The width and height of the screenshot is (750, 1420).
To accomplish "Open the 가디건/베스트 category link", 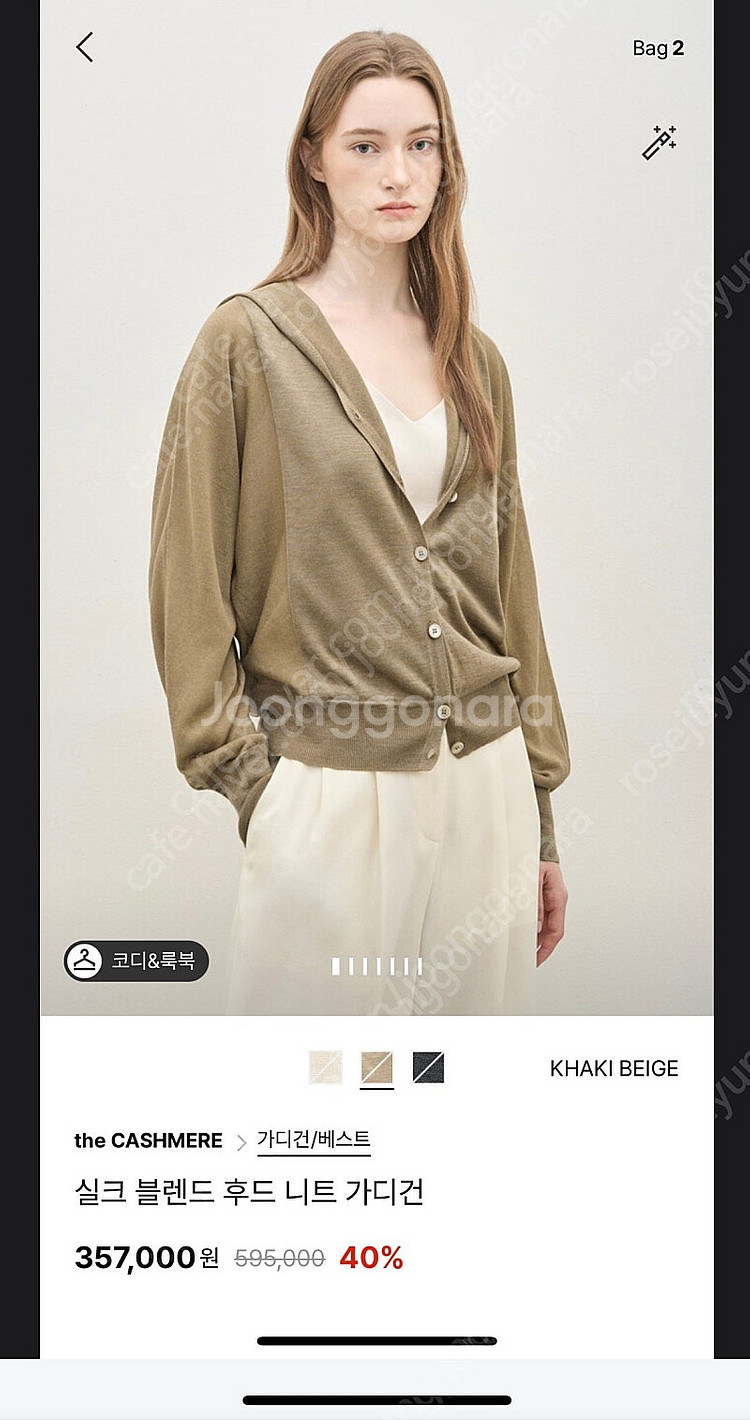I will point(314,1140).
